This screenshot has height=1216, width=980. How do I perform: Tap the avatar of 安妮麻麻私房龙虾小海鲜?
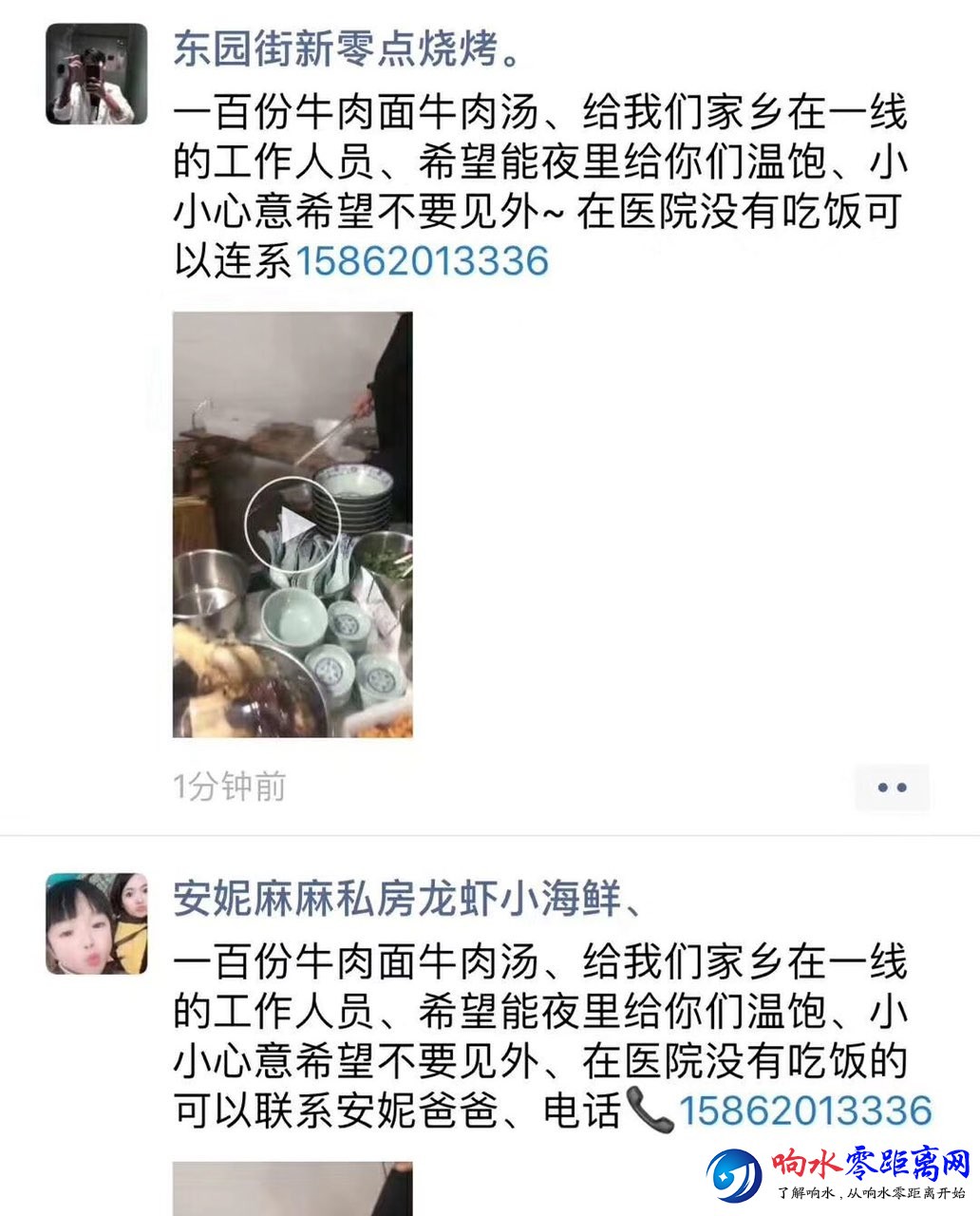click(97, 923)
